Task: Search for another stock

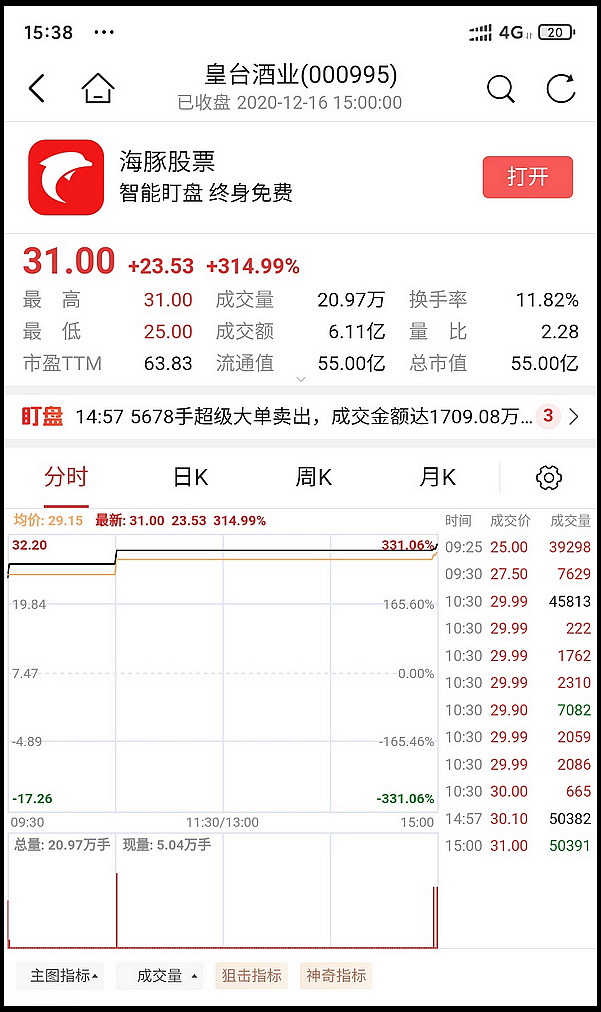Action: pos(500,89)
